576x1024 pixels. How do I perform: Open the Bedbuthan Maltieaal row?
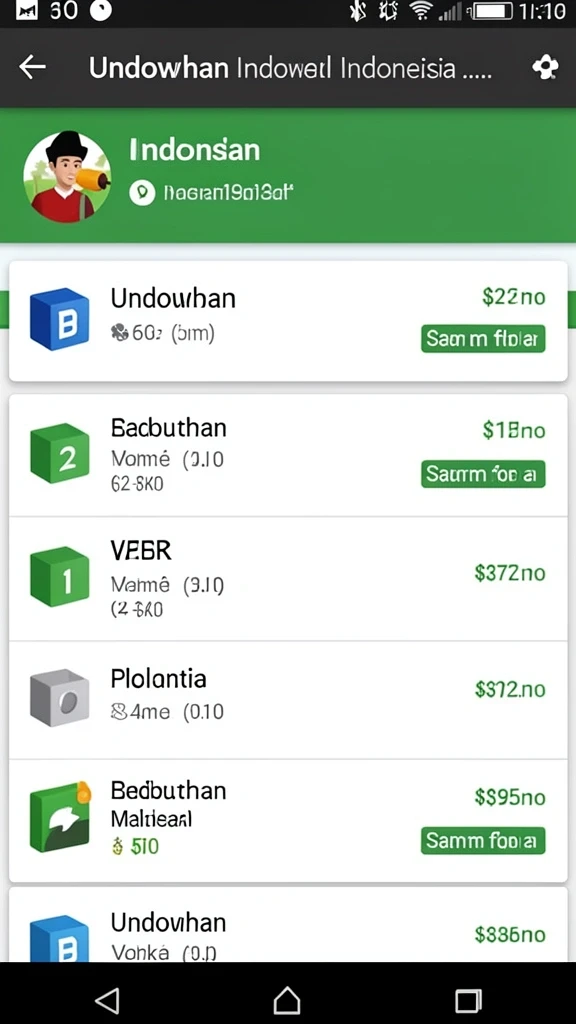[x=288, y=820]
